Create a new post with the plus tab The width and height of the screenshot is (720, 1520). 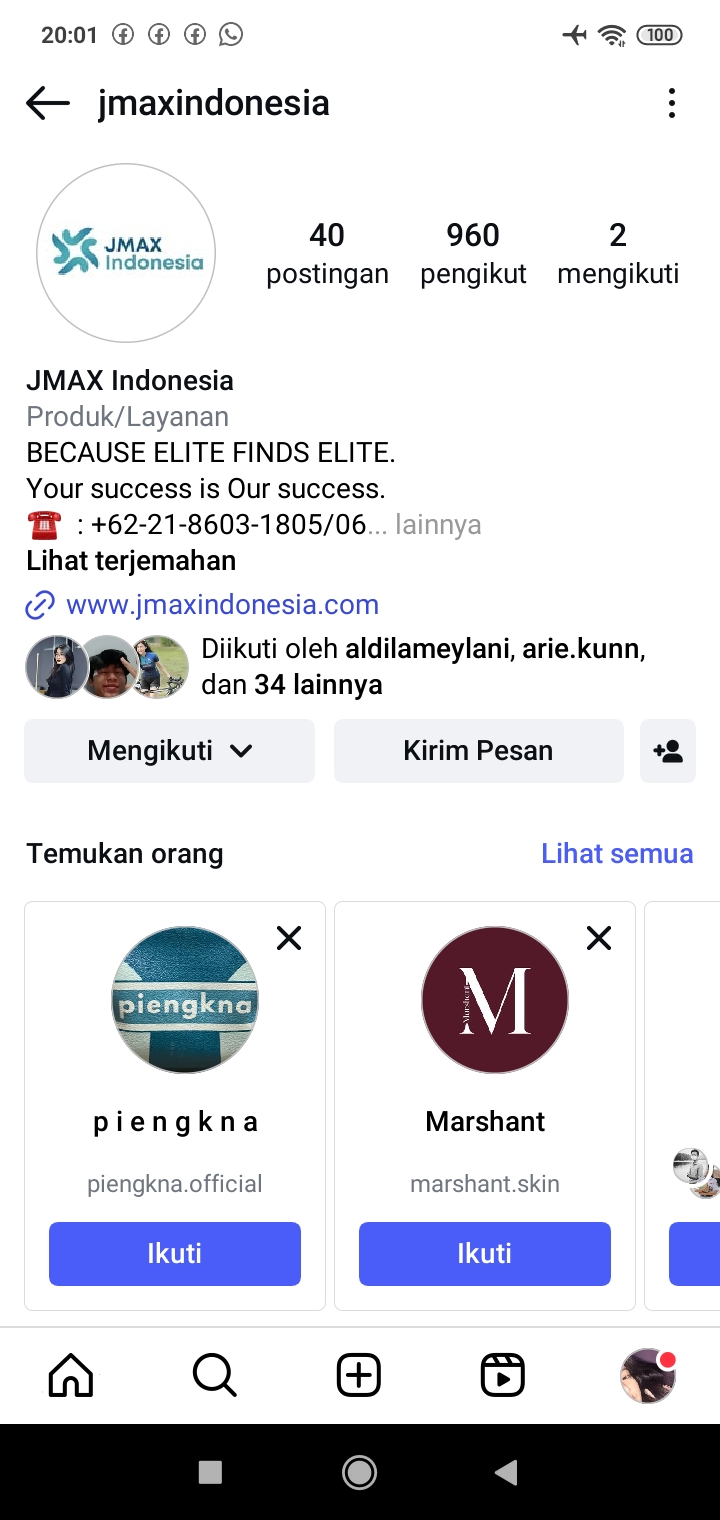pos(359,1376)
